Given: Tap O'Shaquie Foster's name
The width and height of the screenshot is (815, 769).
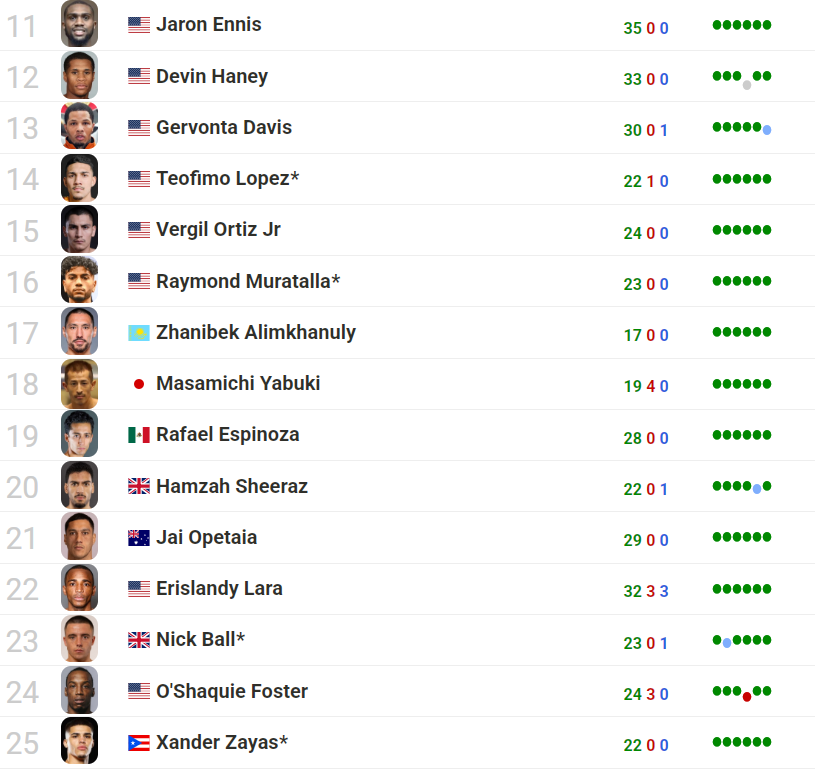Looking at the screenshot, I should coord(231,691).
